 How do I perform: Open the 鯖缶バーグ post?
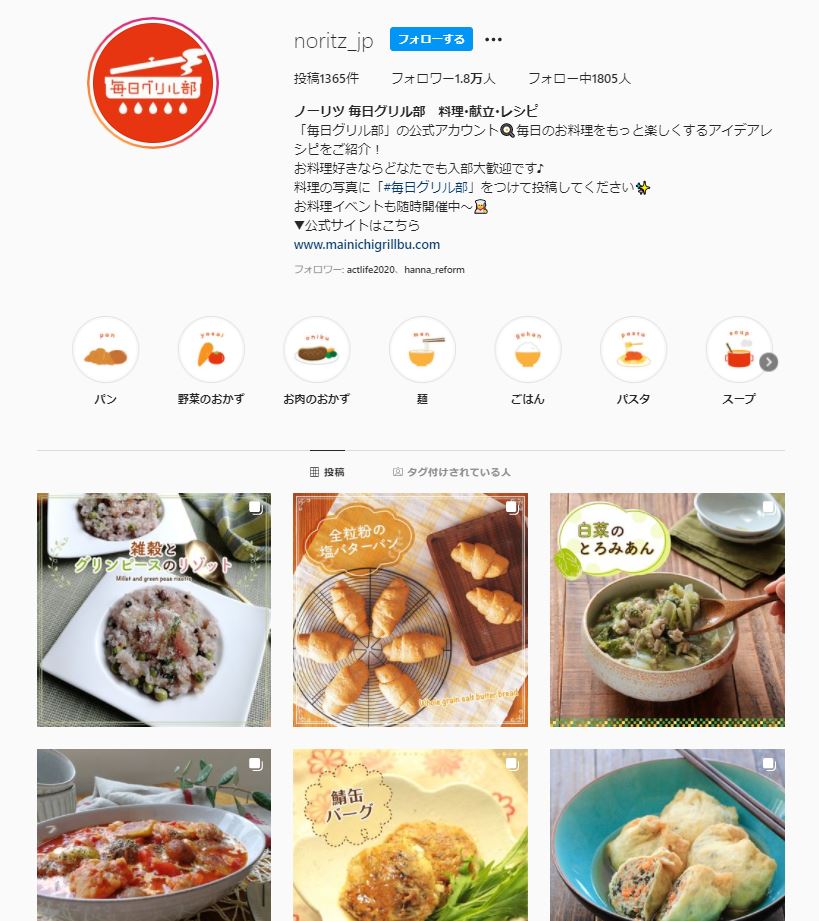coord(410,835)
